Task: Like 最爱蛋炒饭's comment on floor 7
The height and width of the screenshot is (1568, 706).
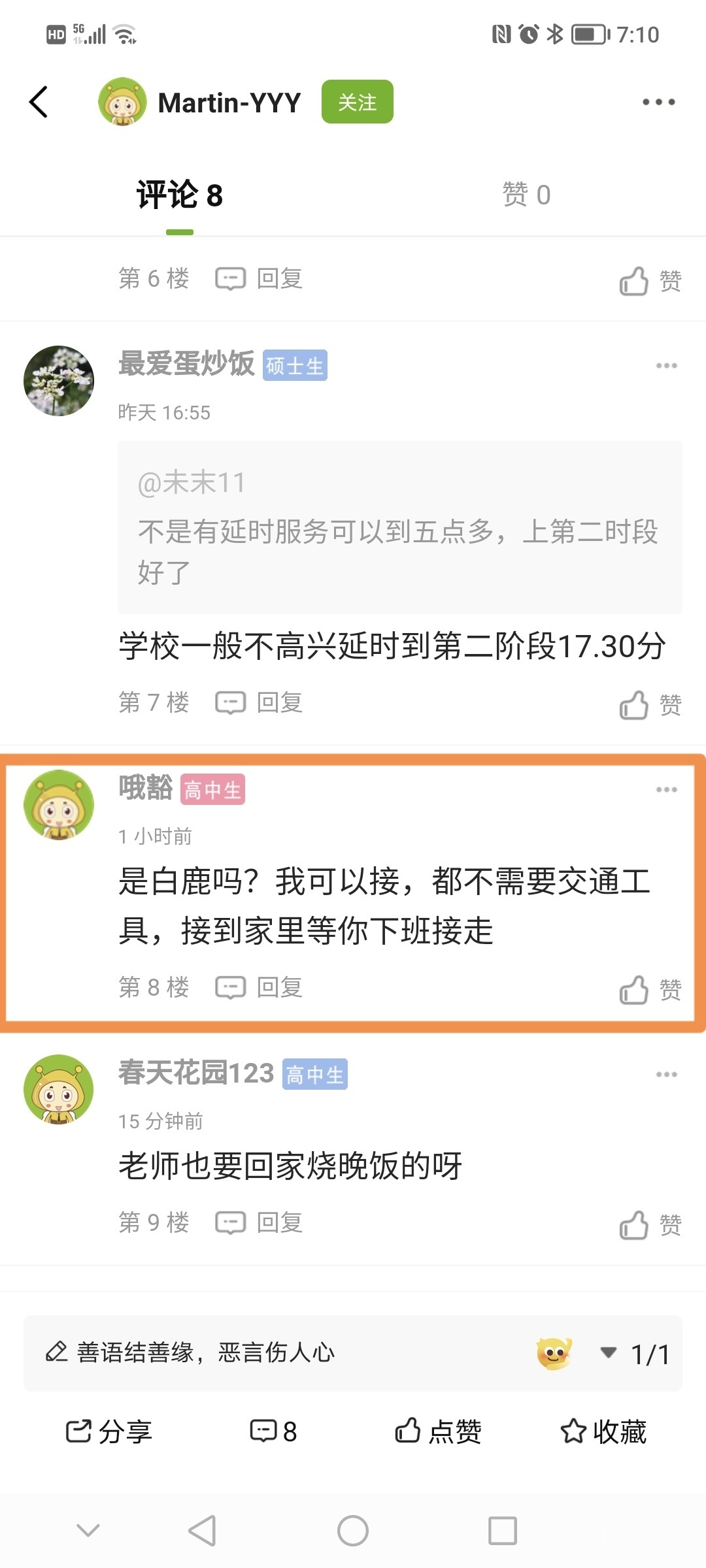Action: pos(650,705)
